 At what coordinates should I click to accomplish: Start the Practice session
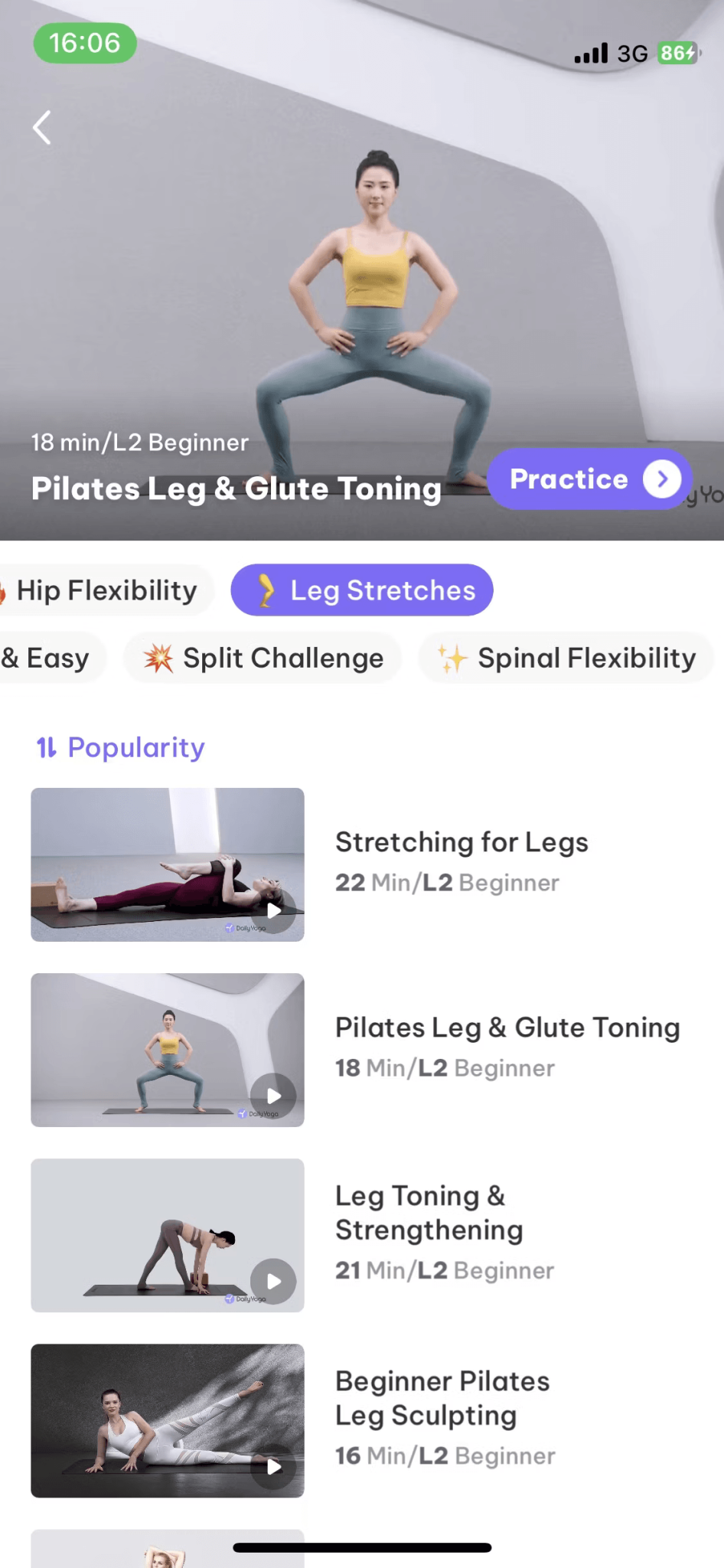tap(590, 479)
